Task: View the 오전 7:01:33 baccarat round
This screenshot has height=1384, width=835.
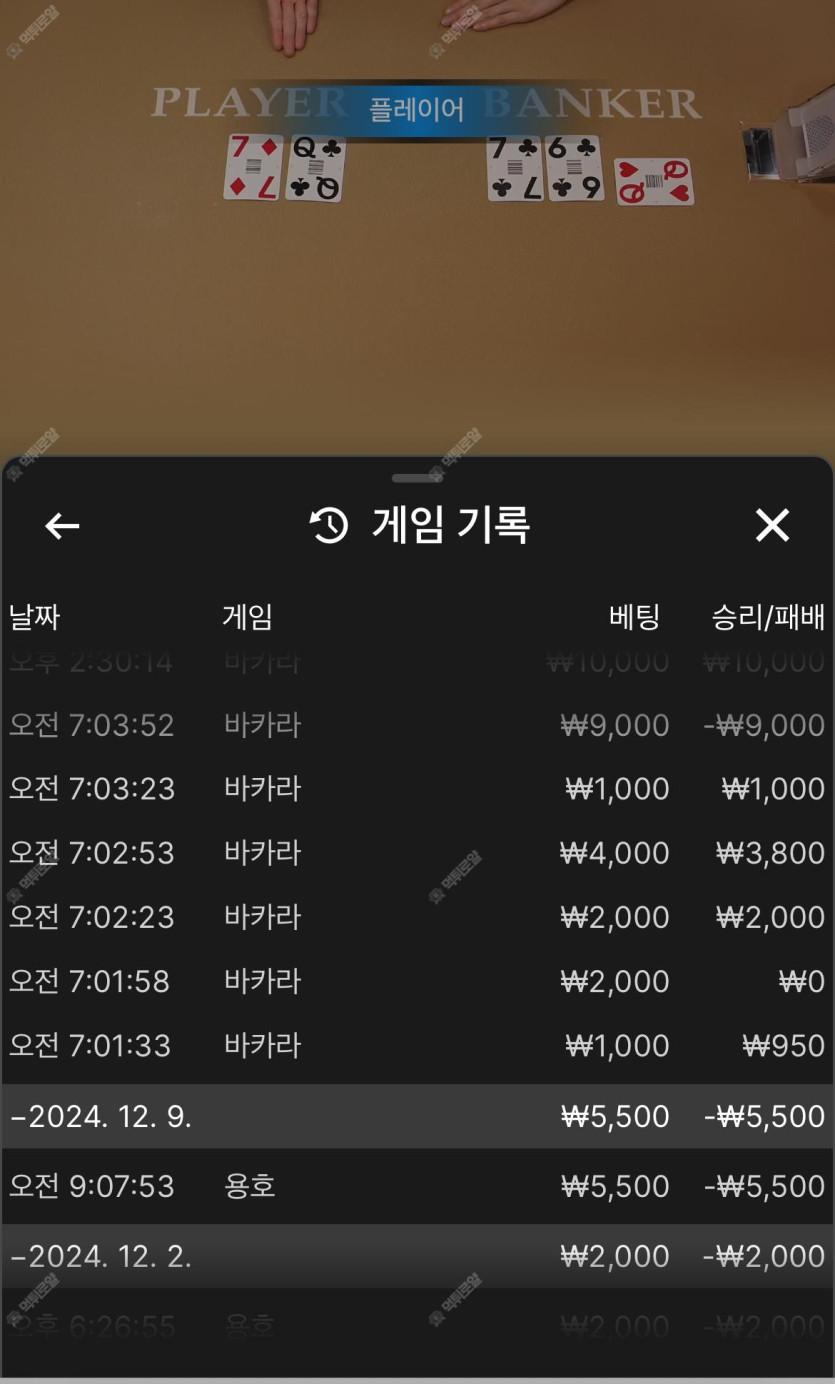Action: (416, 1045)
